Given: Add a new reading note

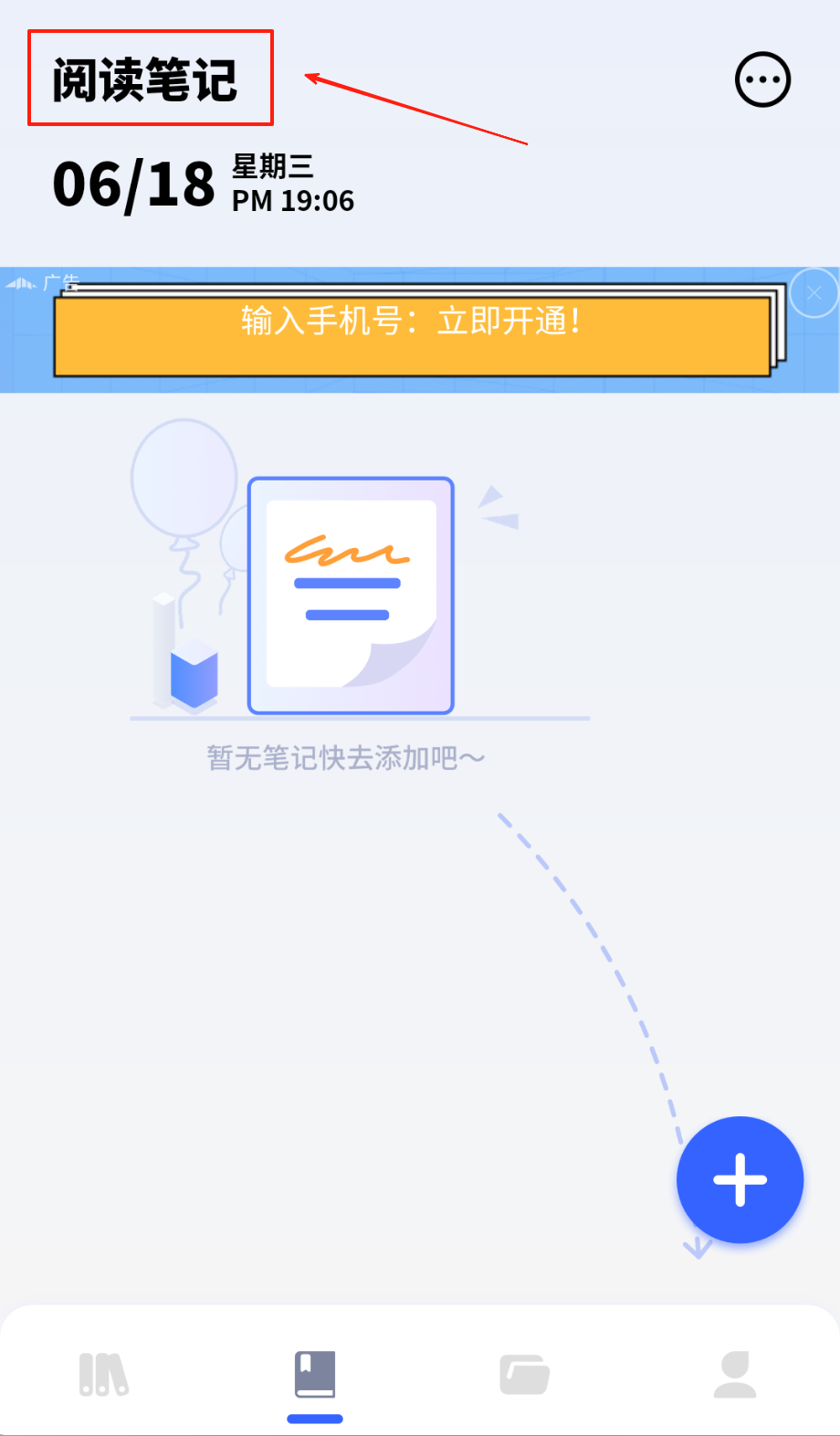Looking at the screenshot, I should (x=740, y=1179).
